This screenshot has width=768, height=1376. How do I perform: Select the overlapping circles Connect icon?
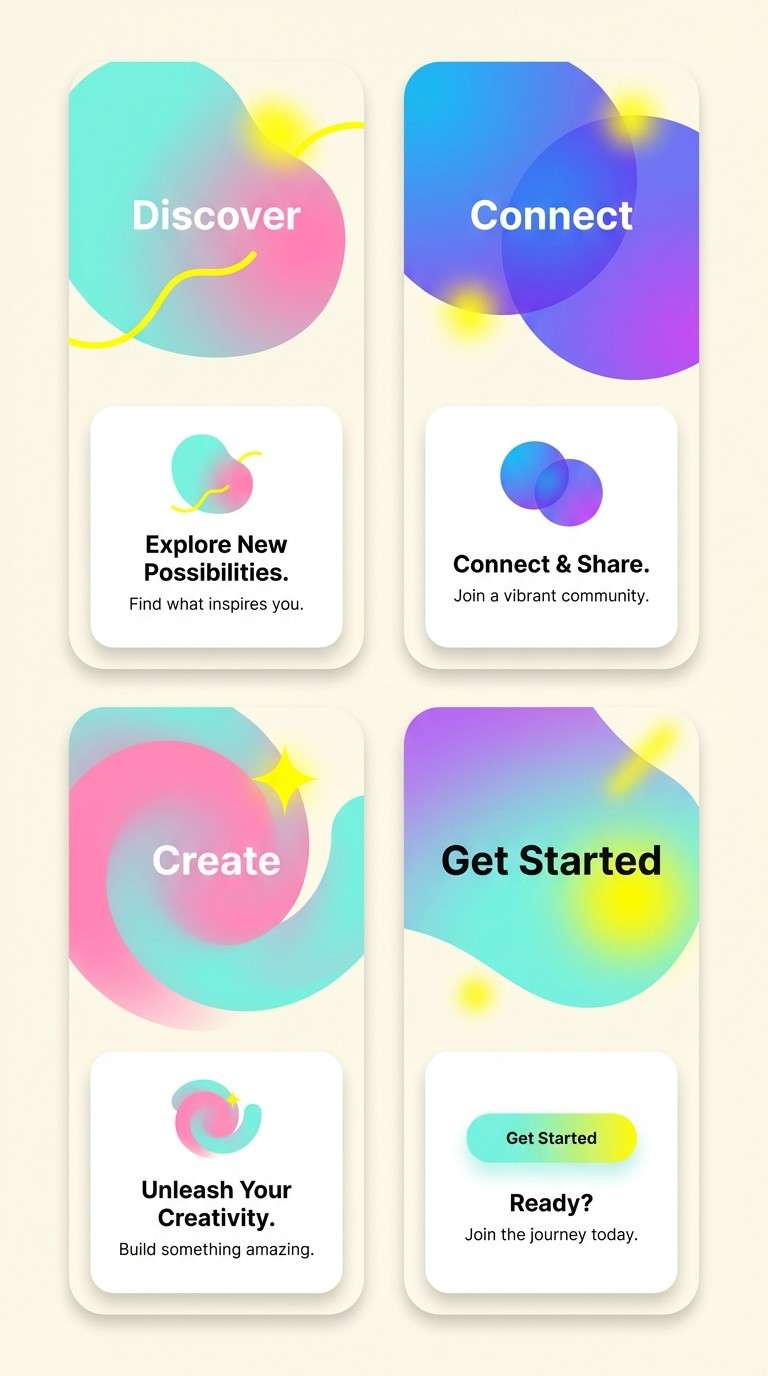(x=551, y=487)
